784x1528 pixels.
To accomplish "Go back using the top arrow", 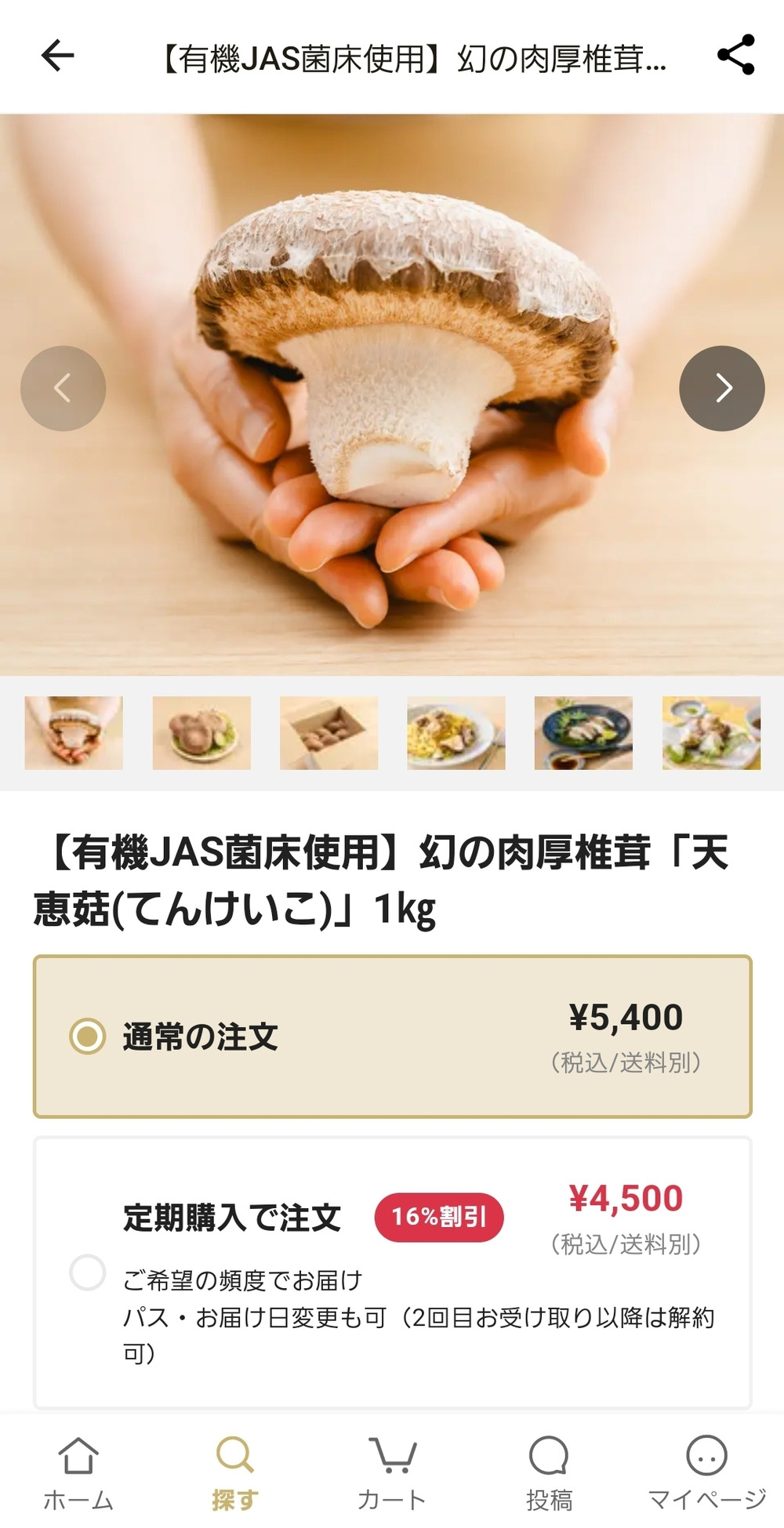I will [57, 56].
